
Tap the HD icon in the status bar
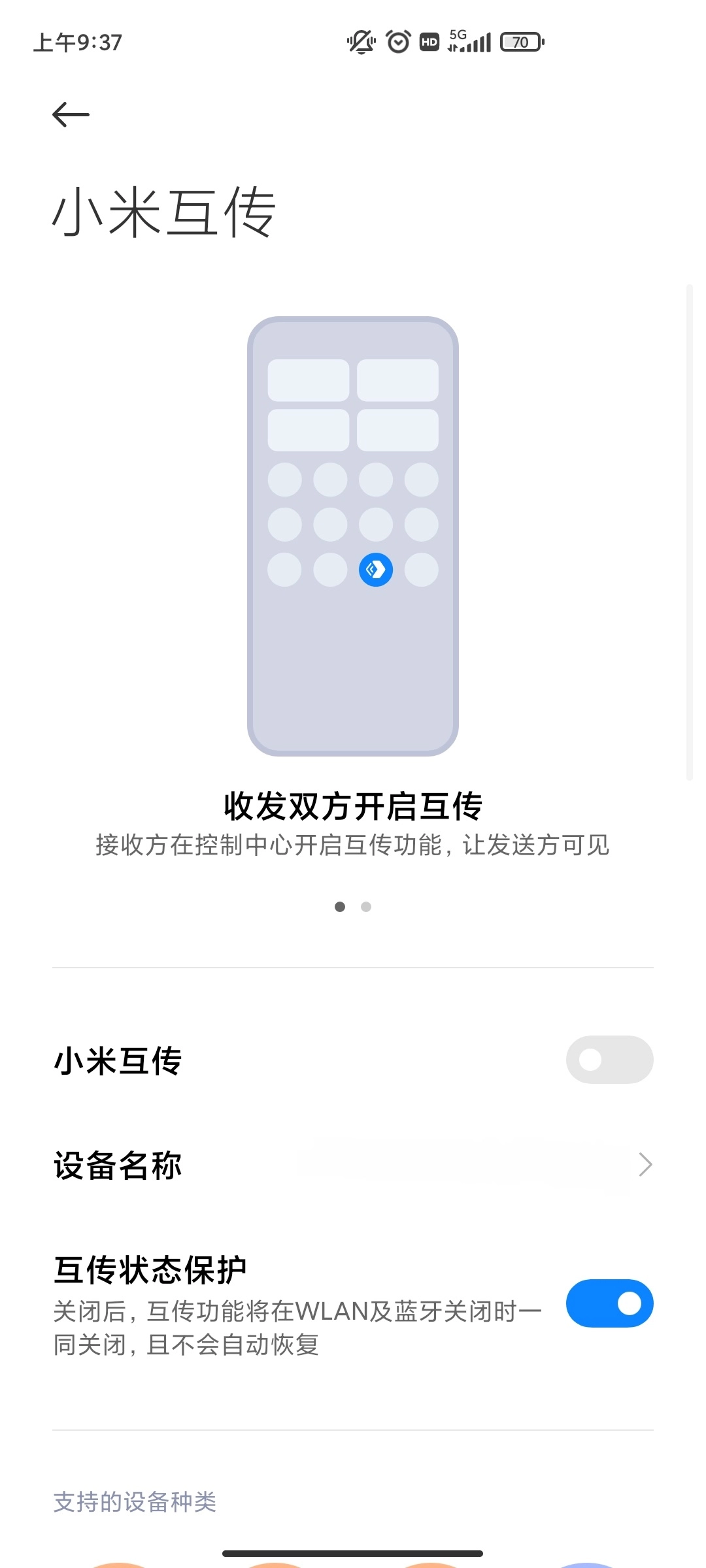click(x=429, y=41)
